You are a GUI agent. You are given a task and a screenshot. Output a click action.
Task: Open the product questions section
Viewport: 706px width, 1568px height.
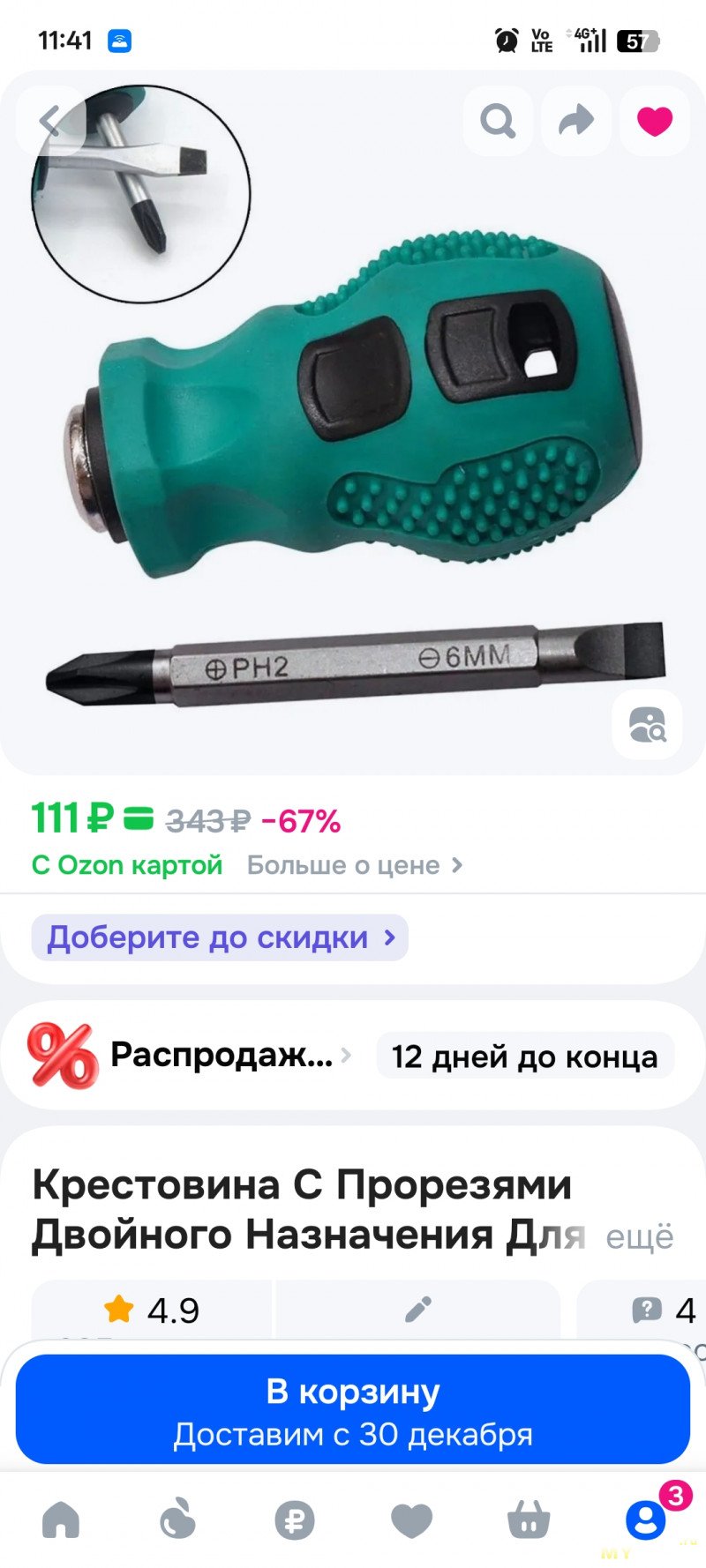point(662,1310)
